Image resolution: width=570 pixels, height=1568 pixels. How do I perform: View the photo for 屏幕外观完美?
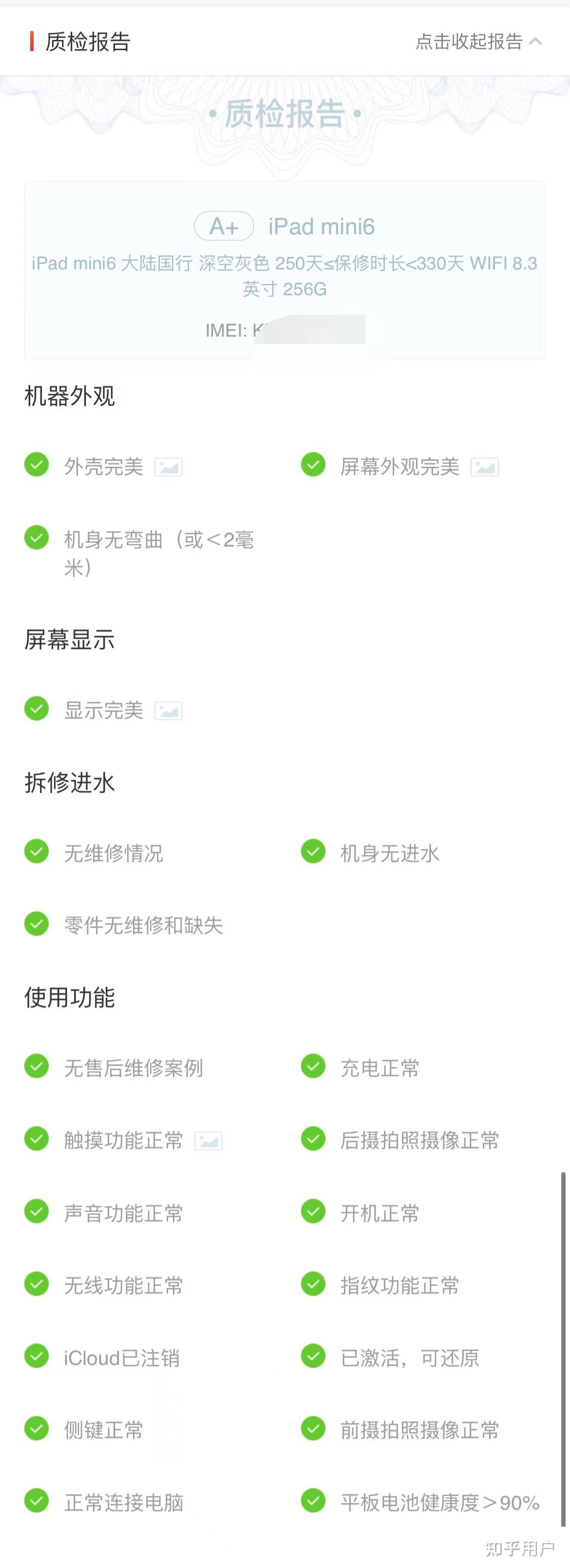[x=485, y=467]
